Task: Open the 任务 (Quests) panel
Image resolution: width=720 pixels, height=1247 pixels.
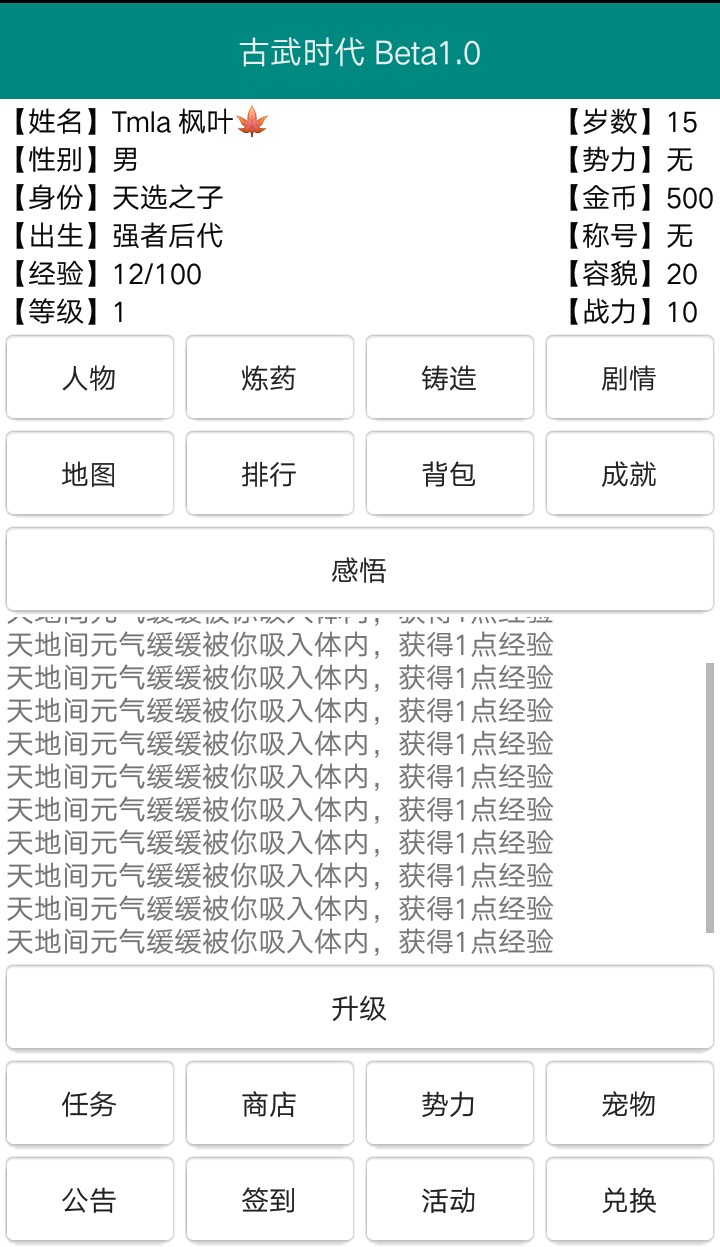Action: tap(89, 1104)
